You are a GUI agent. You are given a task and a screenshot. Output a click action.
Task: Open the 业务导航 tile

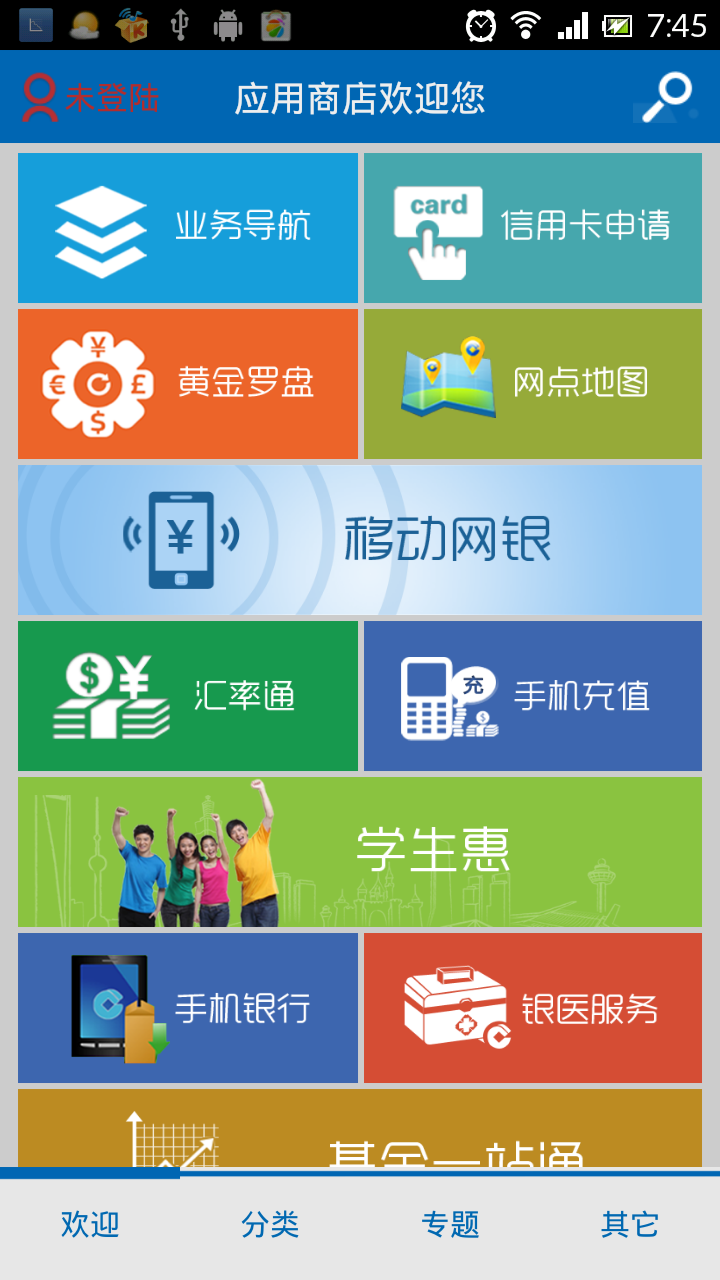coord(188,228)
